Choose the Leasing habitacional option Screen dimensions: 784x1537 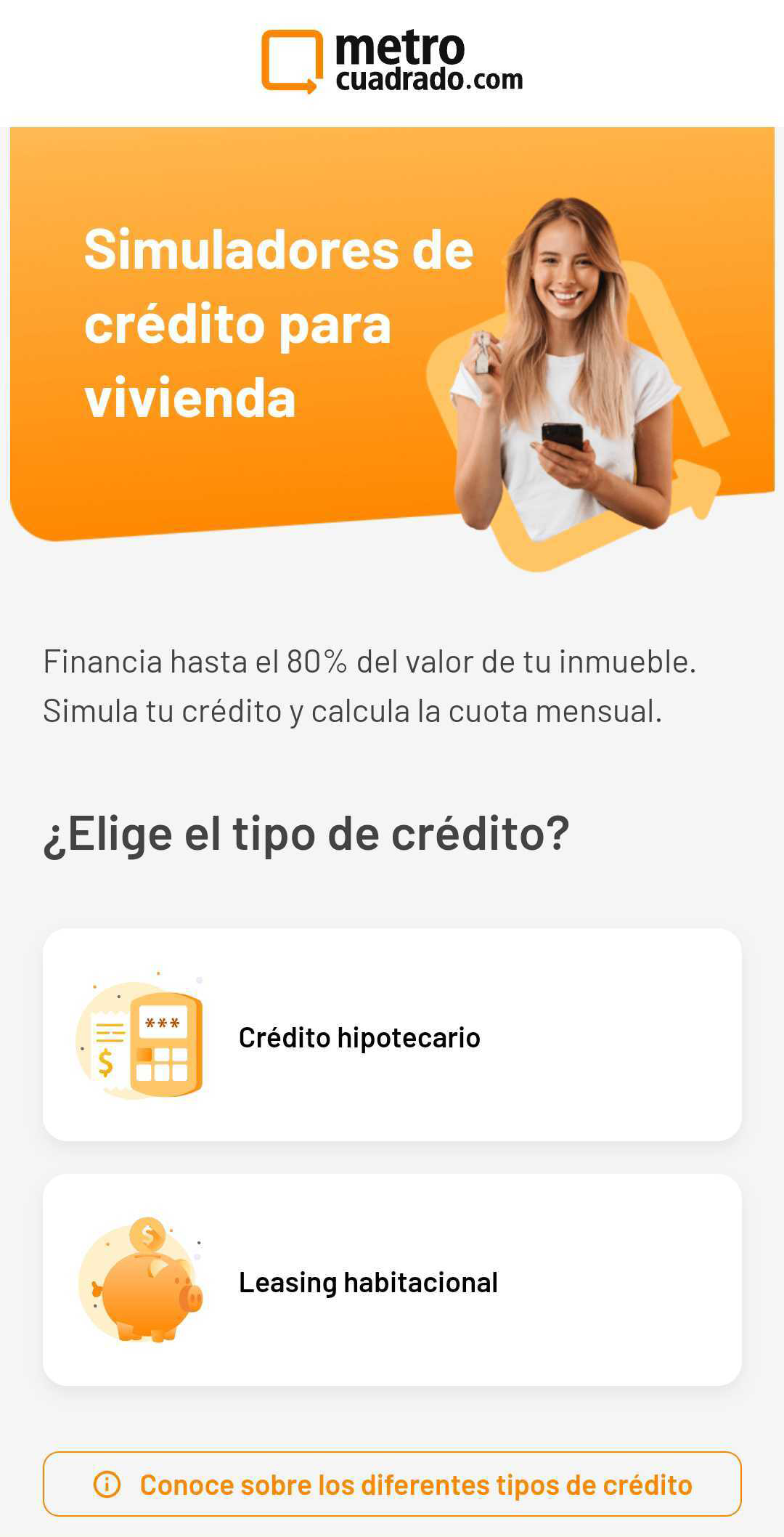(392, 1280)
